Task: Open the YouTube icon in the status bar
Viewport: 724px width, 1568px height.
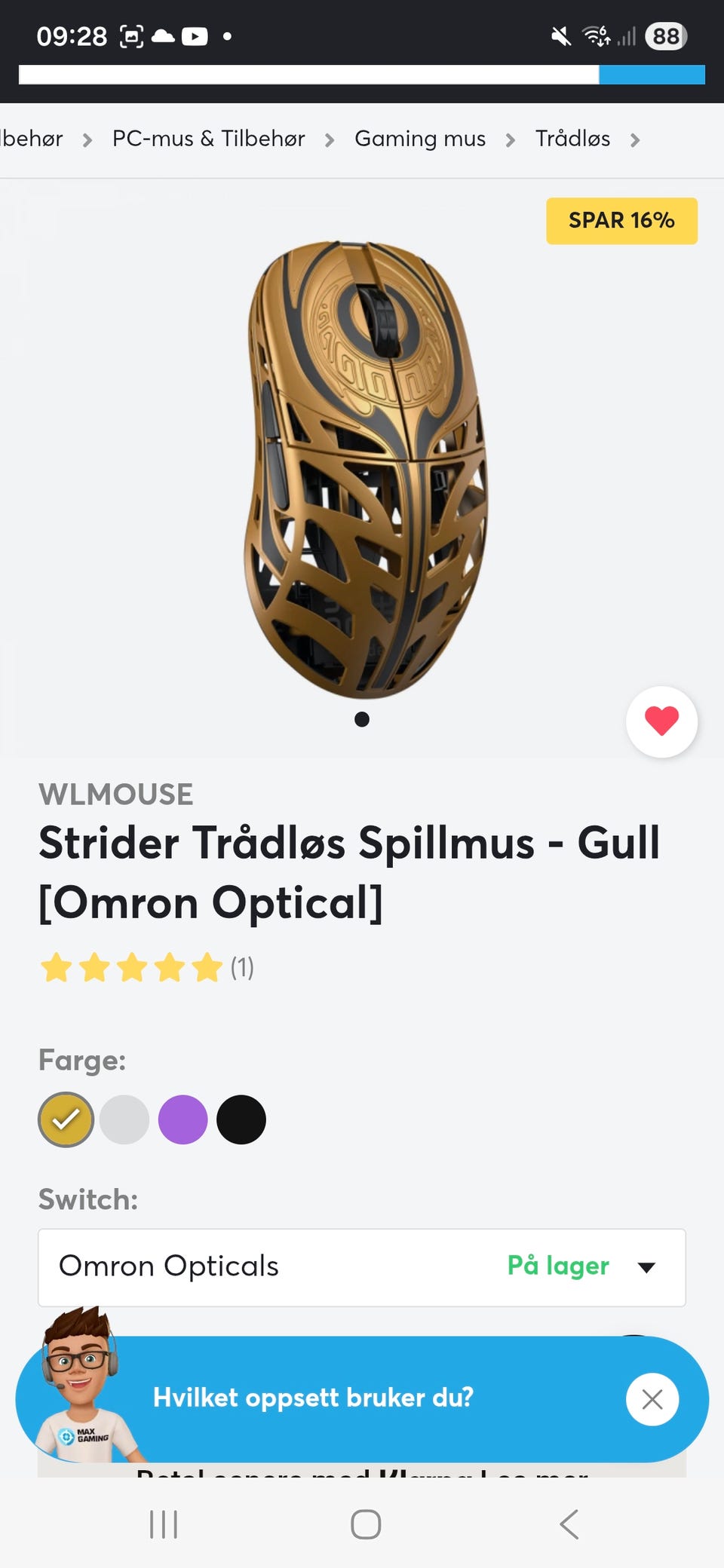Action: pos(195,35)
